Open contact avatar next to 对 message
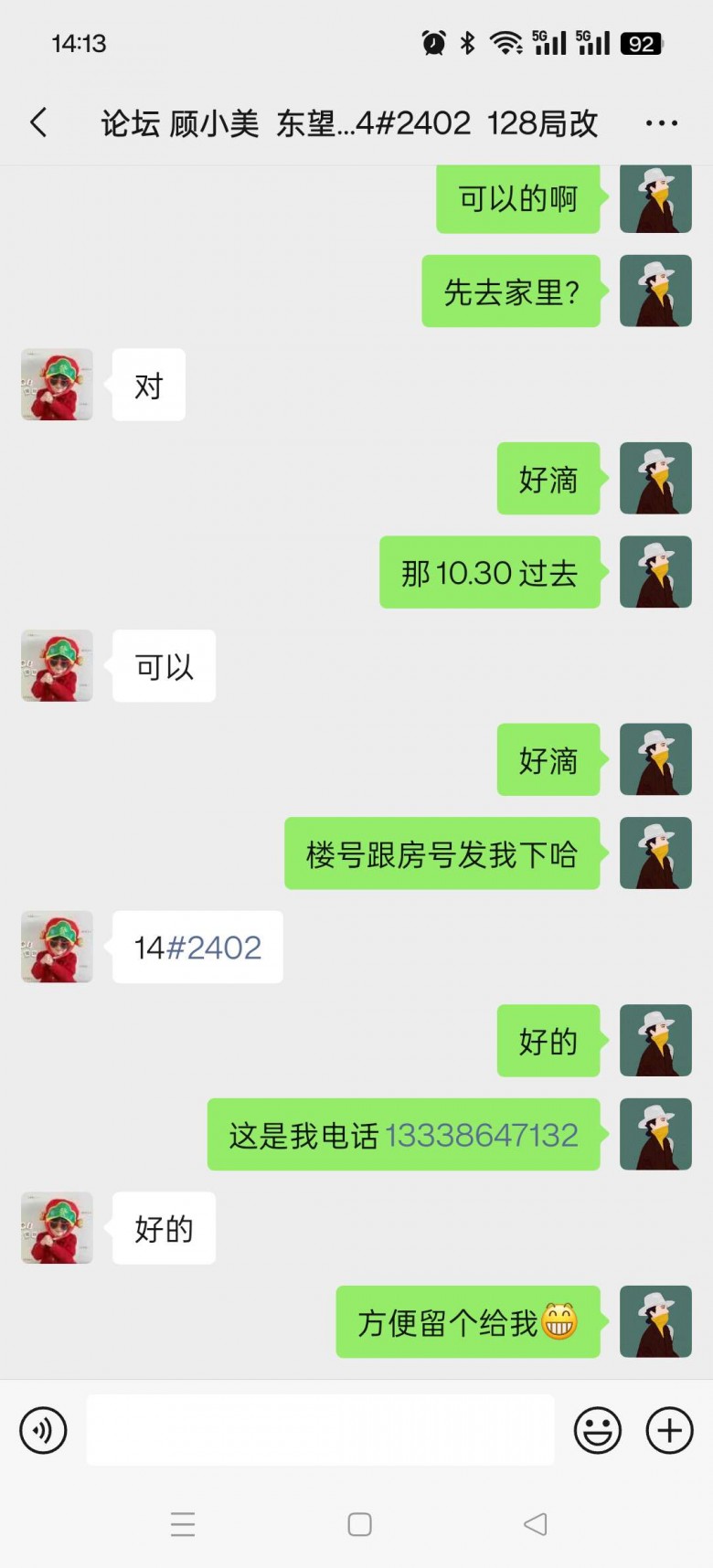713x1568 pixels. coord(57,385)
